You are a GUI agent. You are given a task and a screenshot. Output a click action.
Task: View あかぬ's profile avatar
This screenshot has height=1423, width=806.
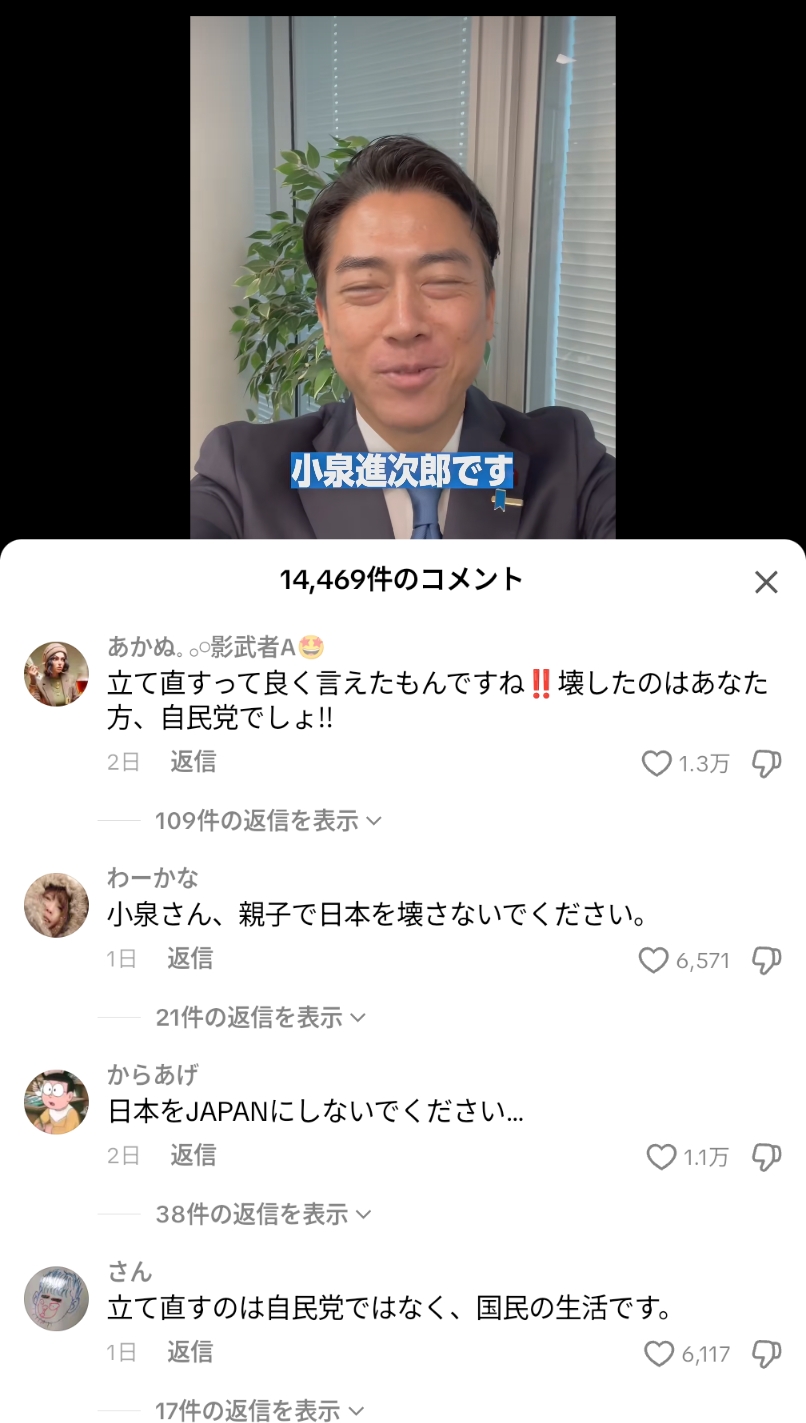coord(56,674)
